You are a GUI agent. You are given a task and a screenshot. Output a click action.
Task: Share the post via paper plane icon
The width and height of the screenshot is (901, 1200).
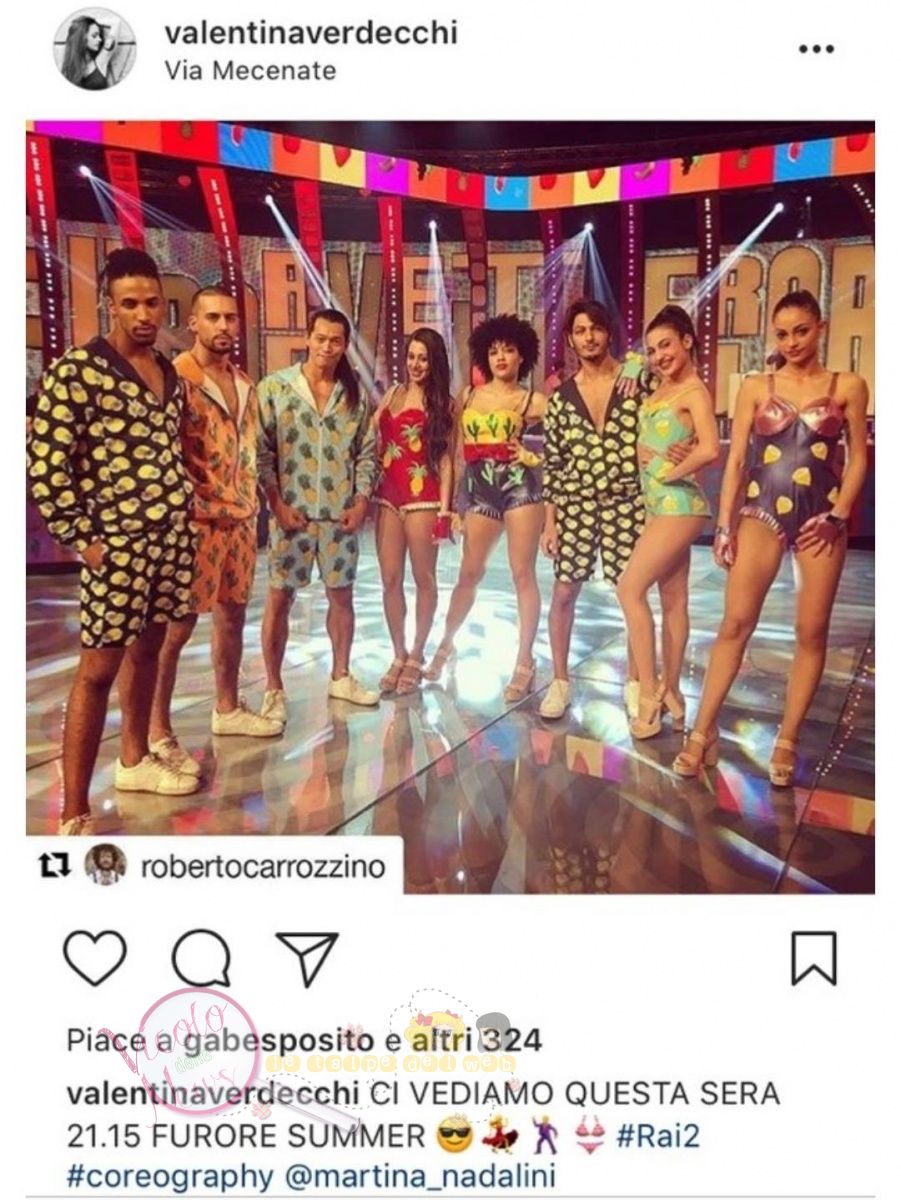pos(307,958)
